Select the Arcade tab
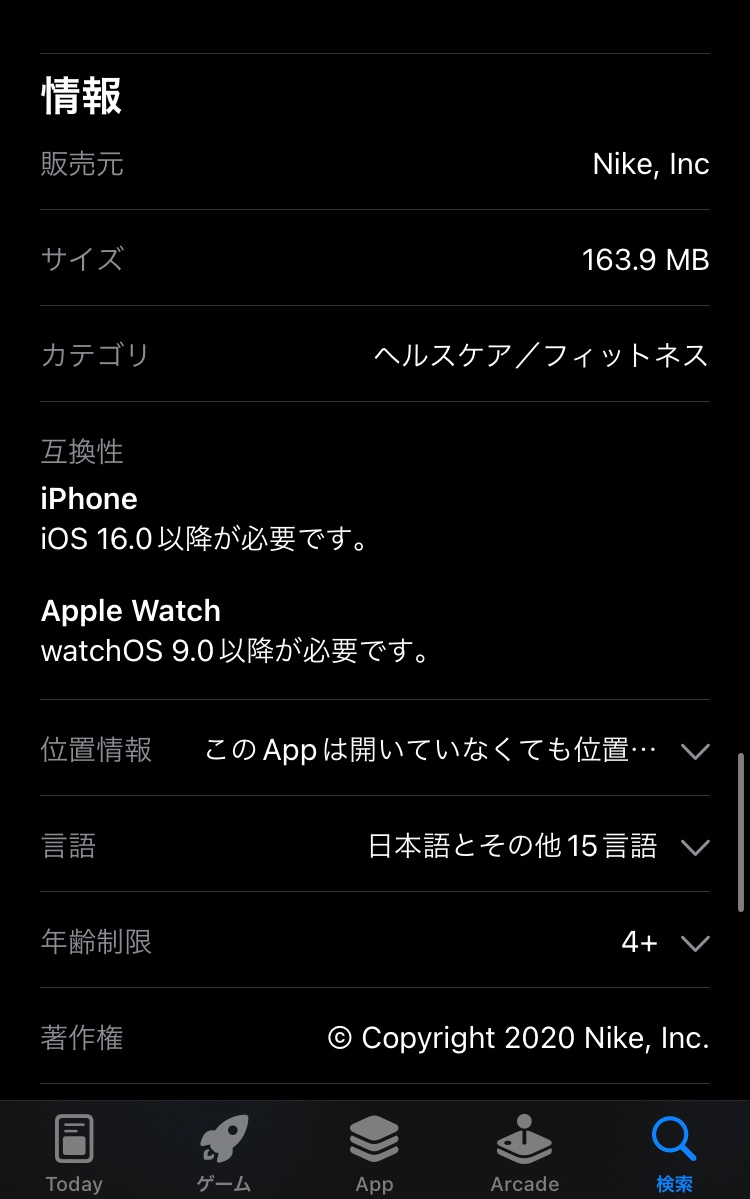 pyautogui.click(x=524, y=1151)
